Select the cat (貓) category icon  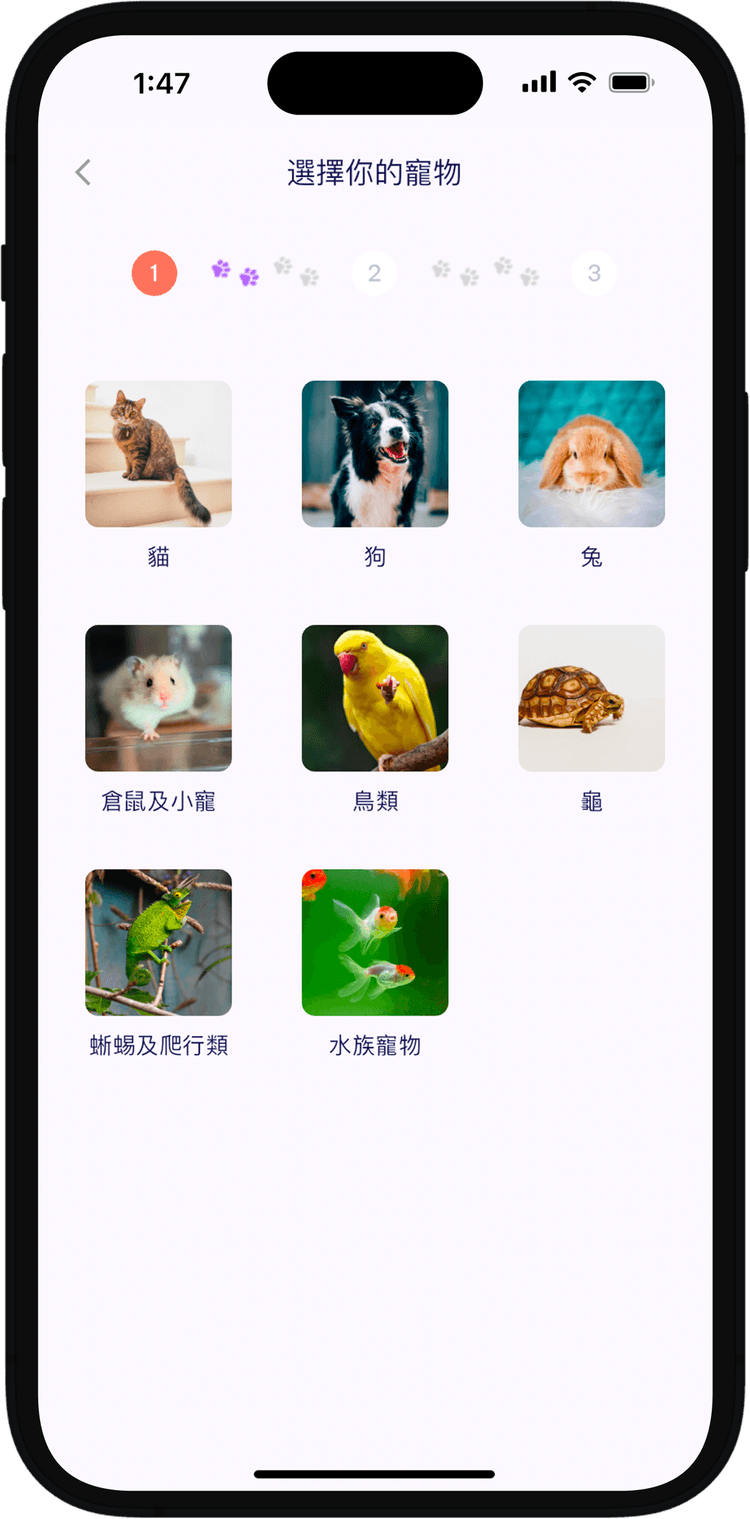(157, 454)
